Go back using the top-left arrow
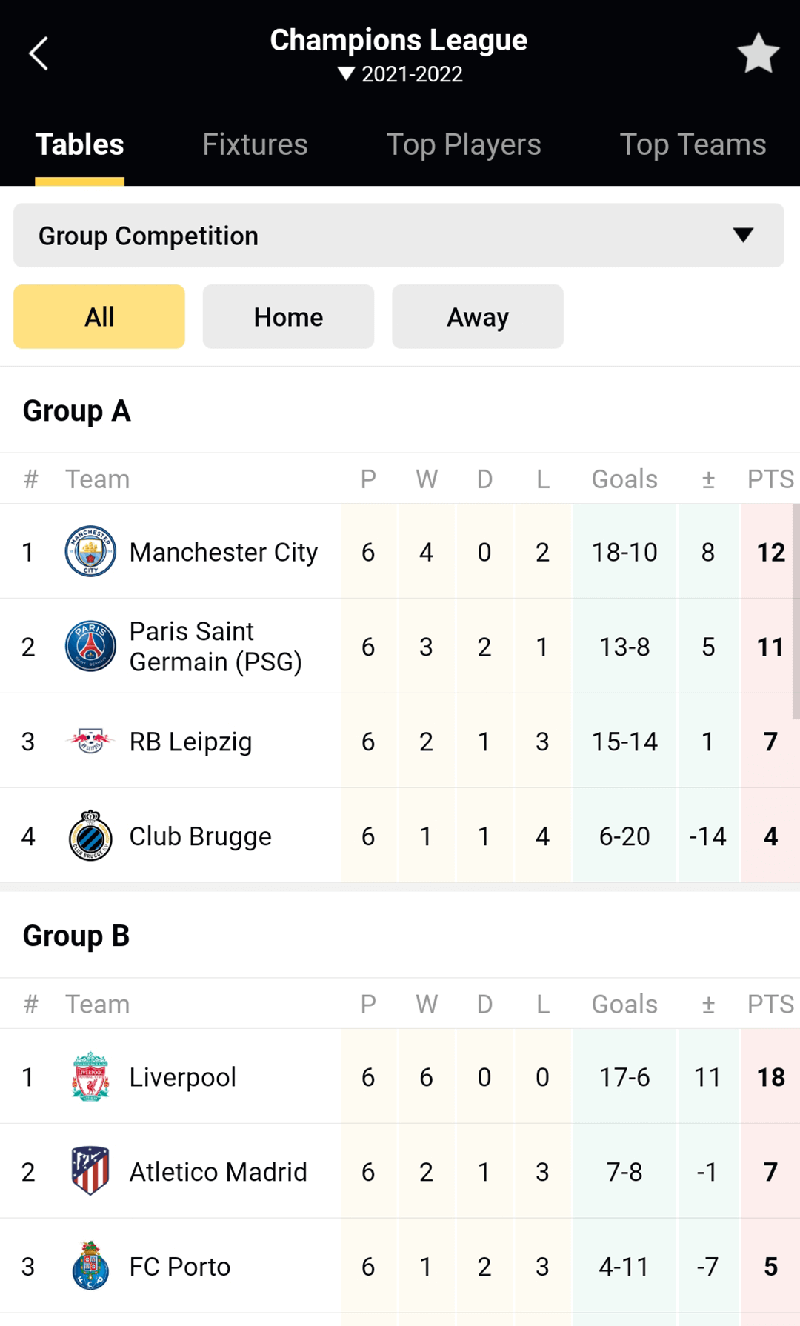800x1326 pixels. point(39,53)
